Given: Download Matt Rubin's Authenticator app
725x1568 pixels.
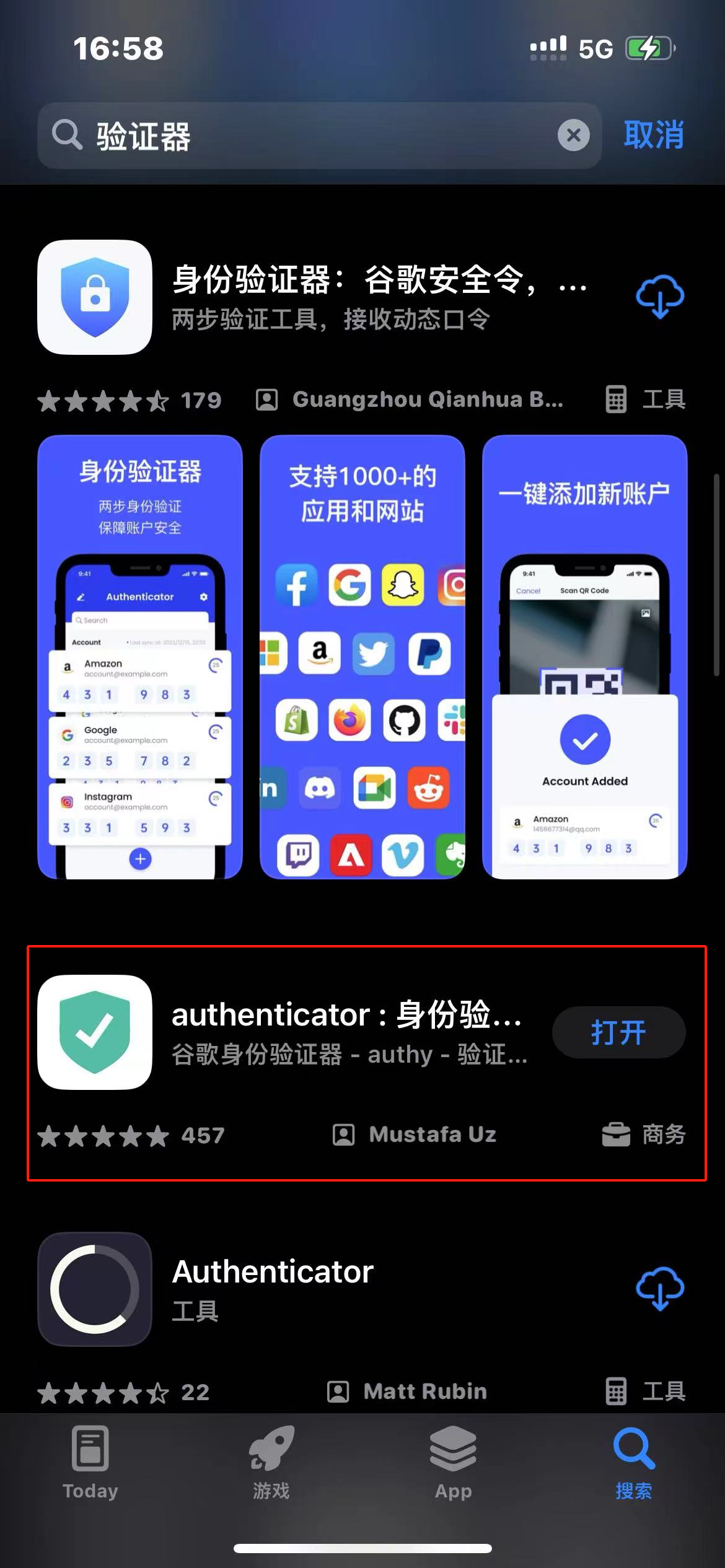Looking at the screenshot, I should 660,1289.
